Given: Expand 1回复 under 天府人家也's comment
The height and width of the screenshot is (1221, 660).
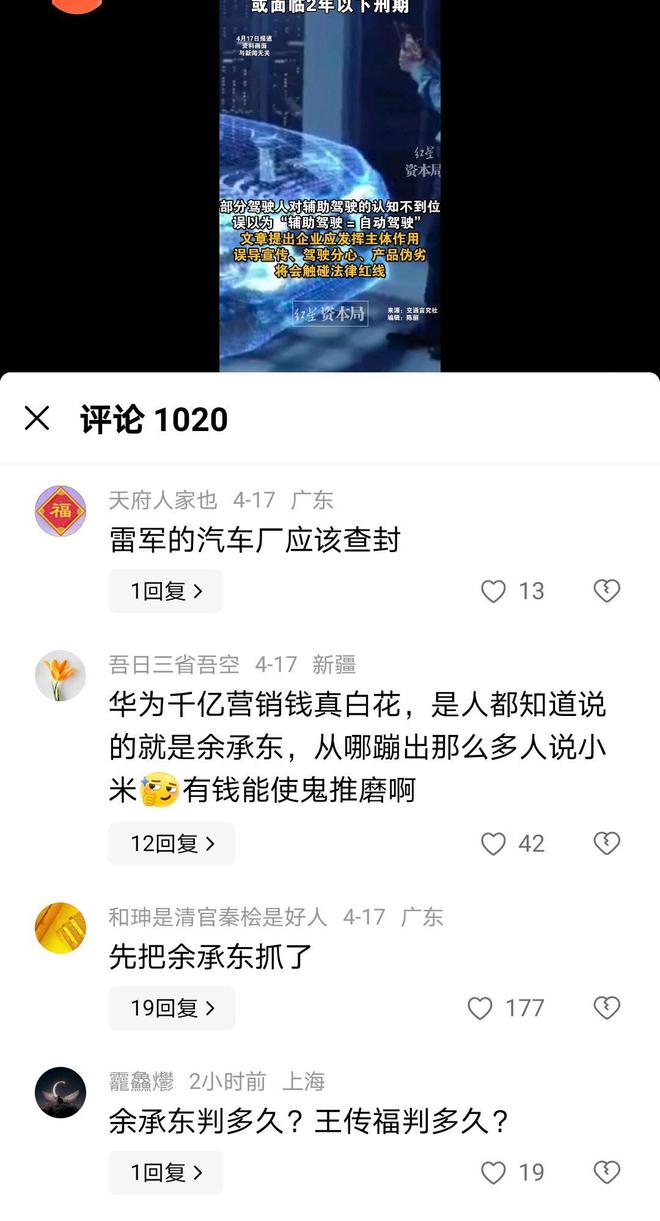Looking at the screenshot, I should (165, 591).
